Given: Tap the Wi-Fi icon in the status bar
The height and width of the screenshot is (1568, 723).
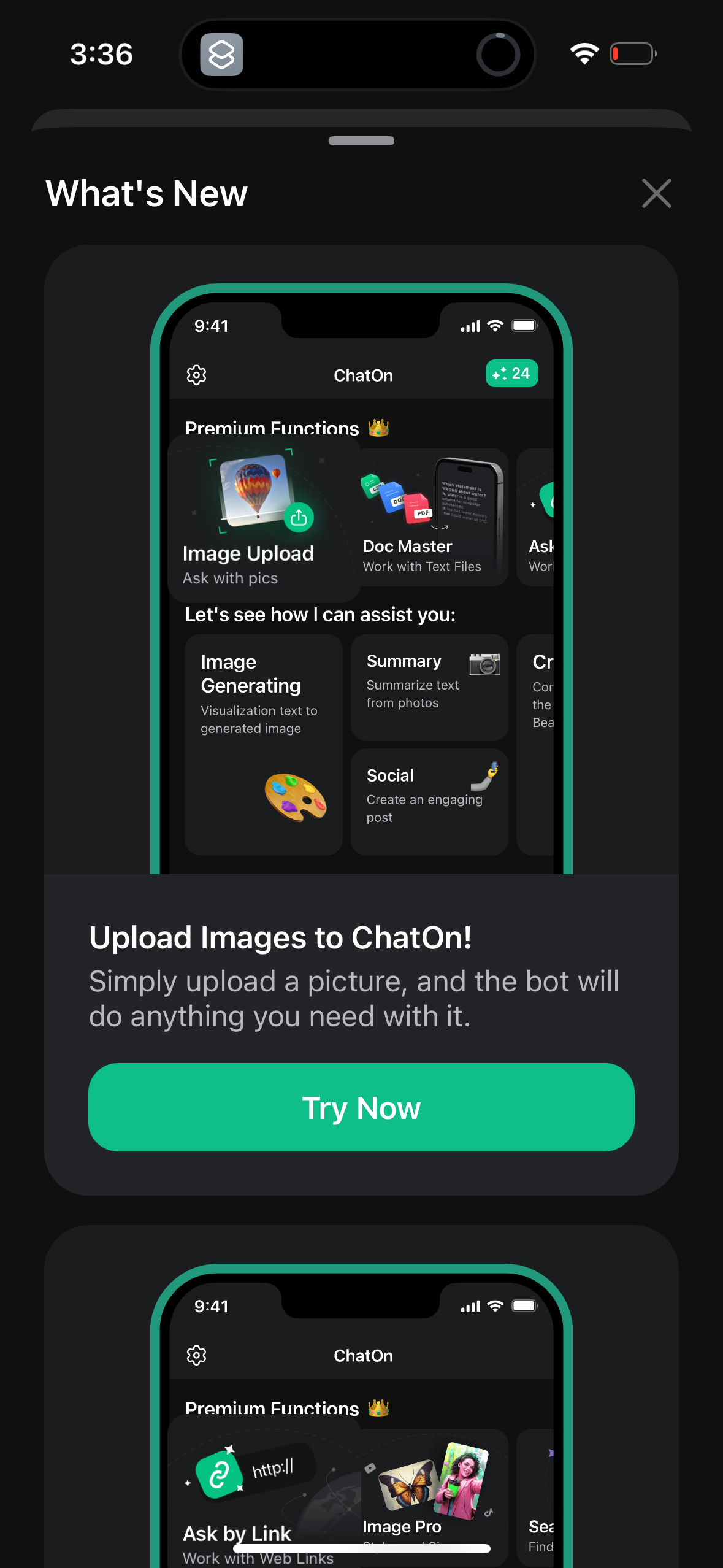Looking at the screenshot, I should 583,54.
